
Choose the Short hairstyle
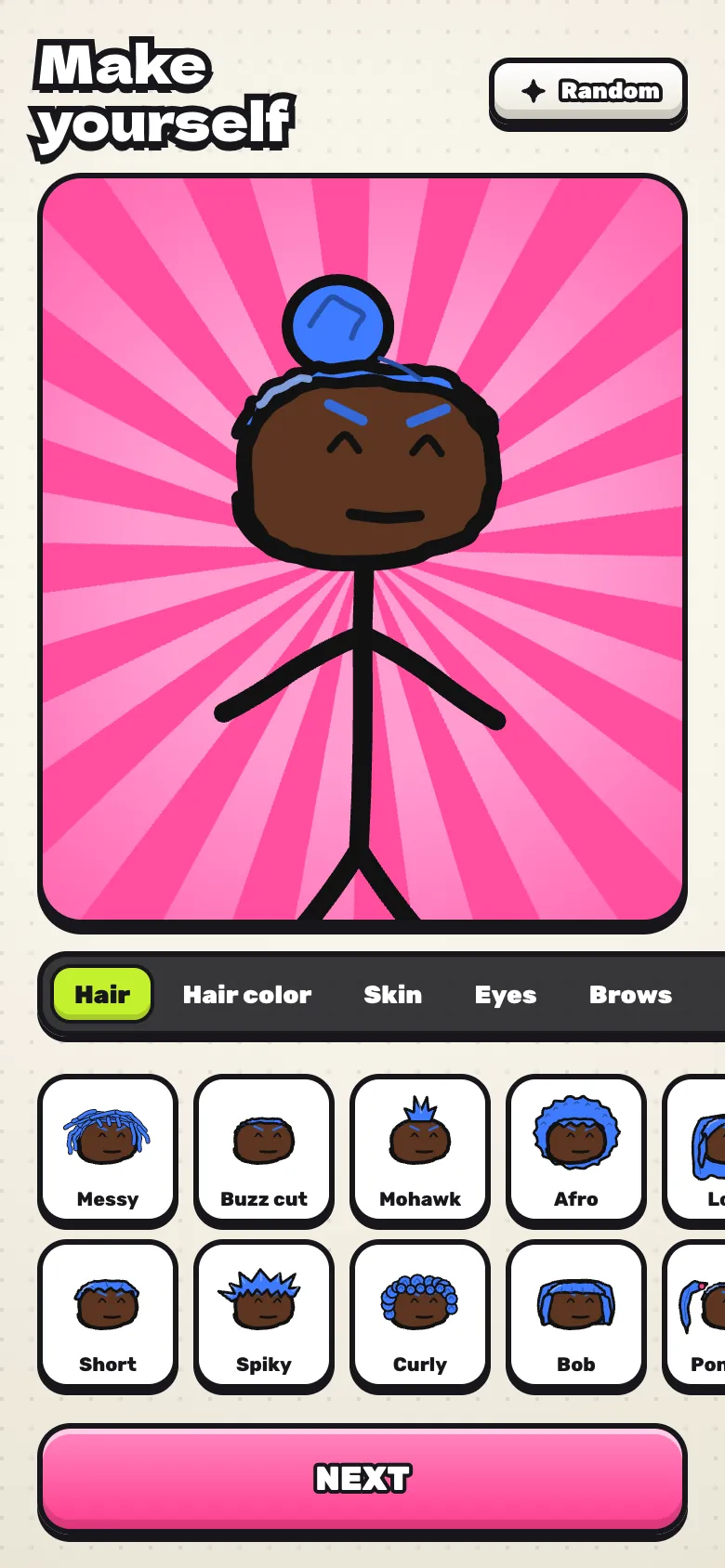pos(108,1315)
